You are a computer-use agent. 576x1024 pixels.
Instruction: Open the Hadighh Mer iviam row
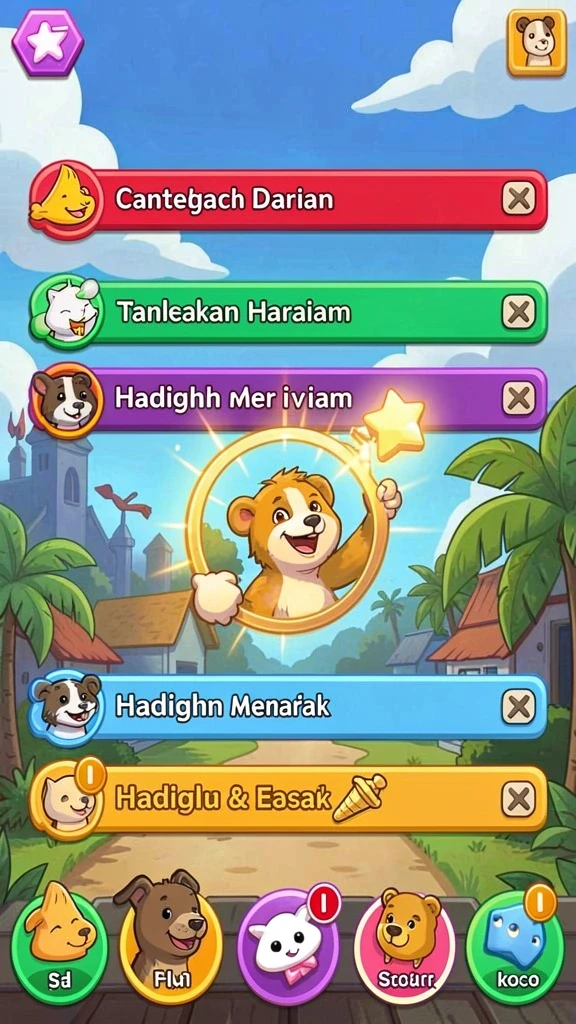point(288,399)
